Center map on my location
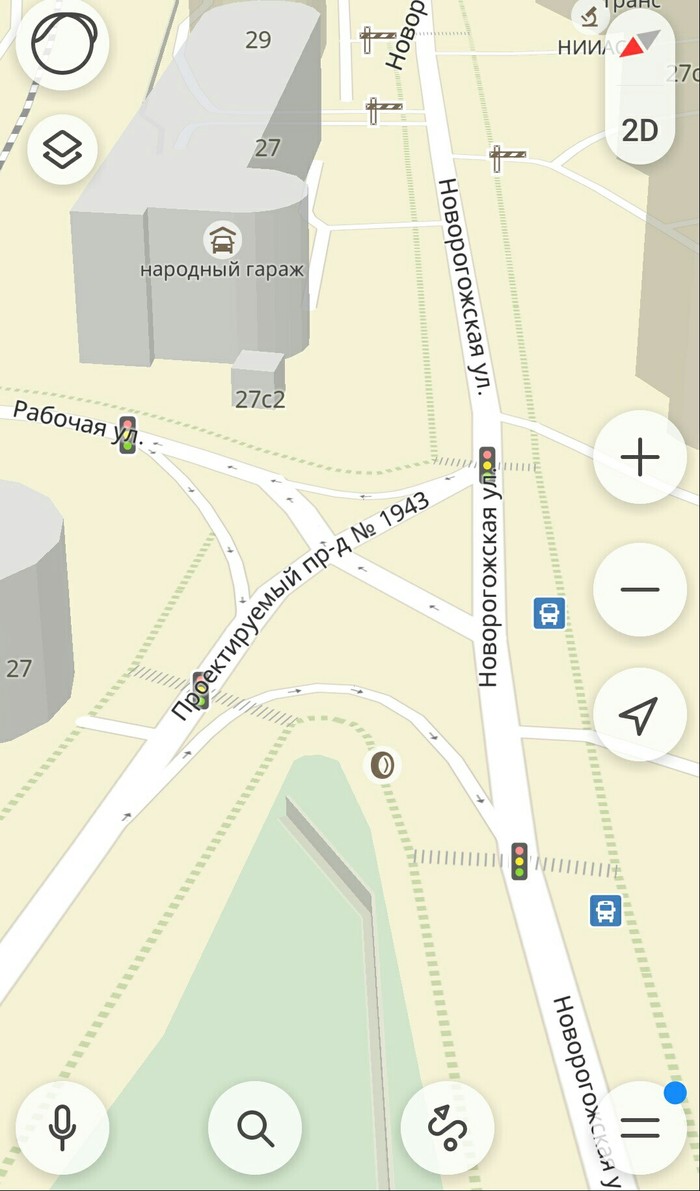The image size is (700, 1191). [640, 714]
